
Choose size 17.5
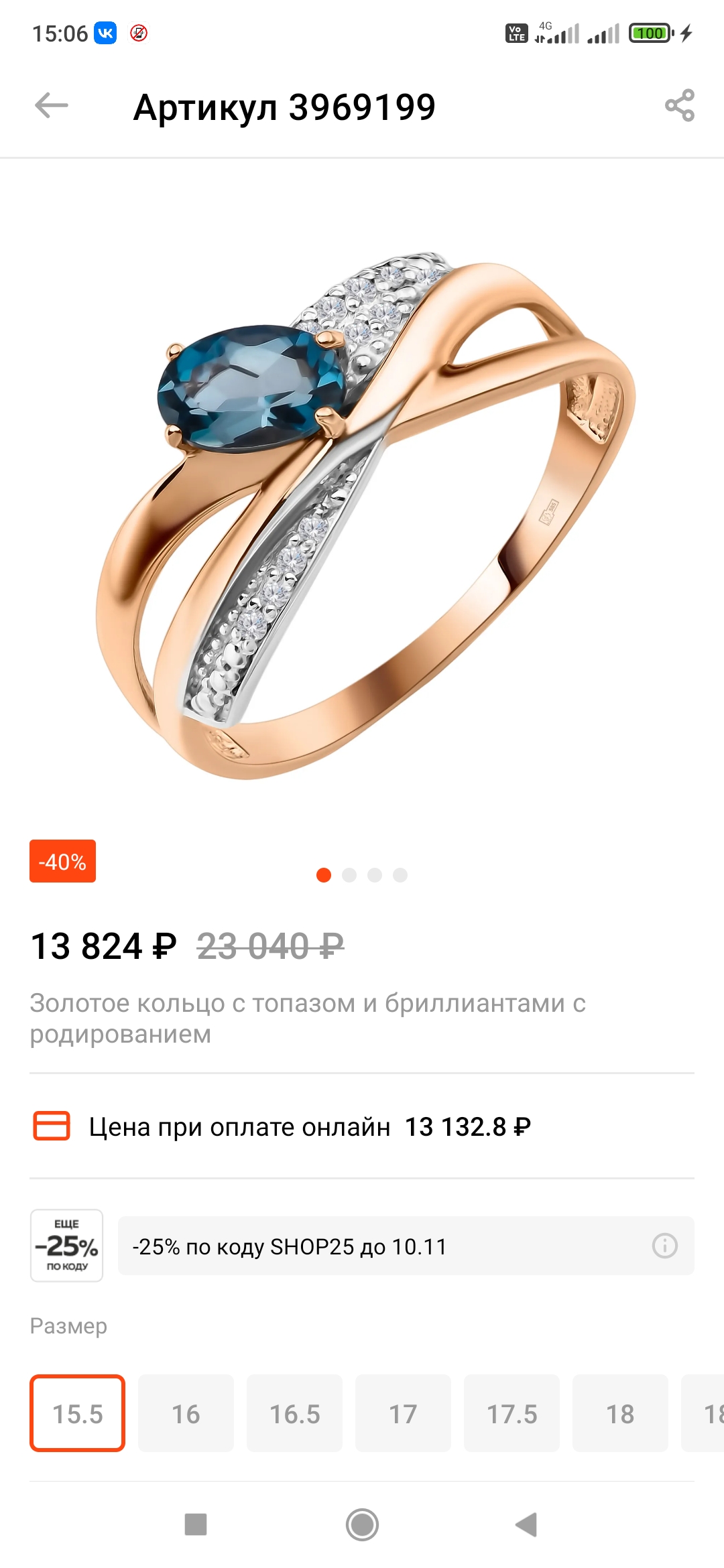pyautogui.click(x=512, y=1413)
